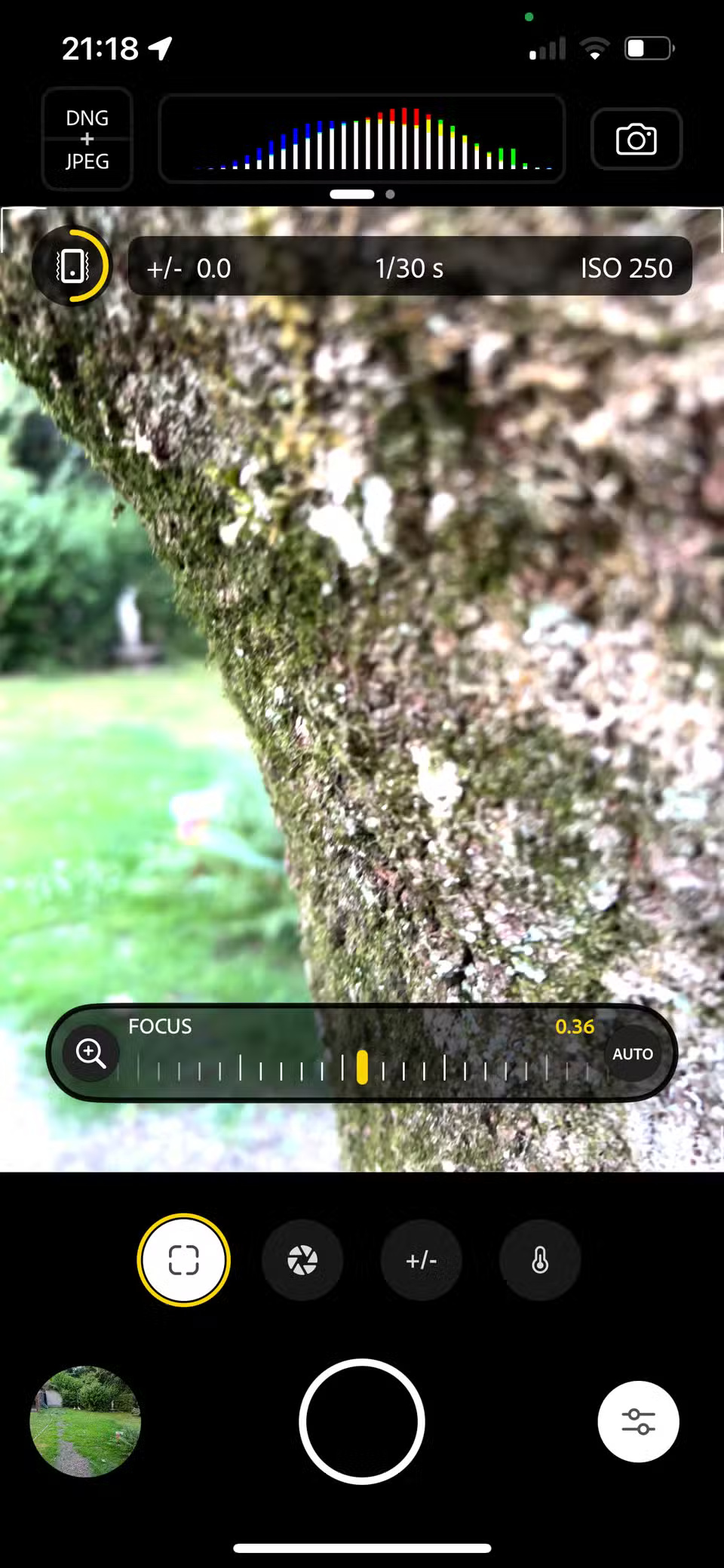Viewport: 724px width, 1568px height.
Task: Select the focus control mode icon
Action: tap(183, 1259)
